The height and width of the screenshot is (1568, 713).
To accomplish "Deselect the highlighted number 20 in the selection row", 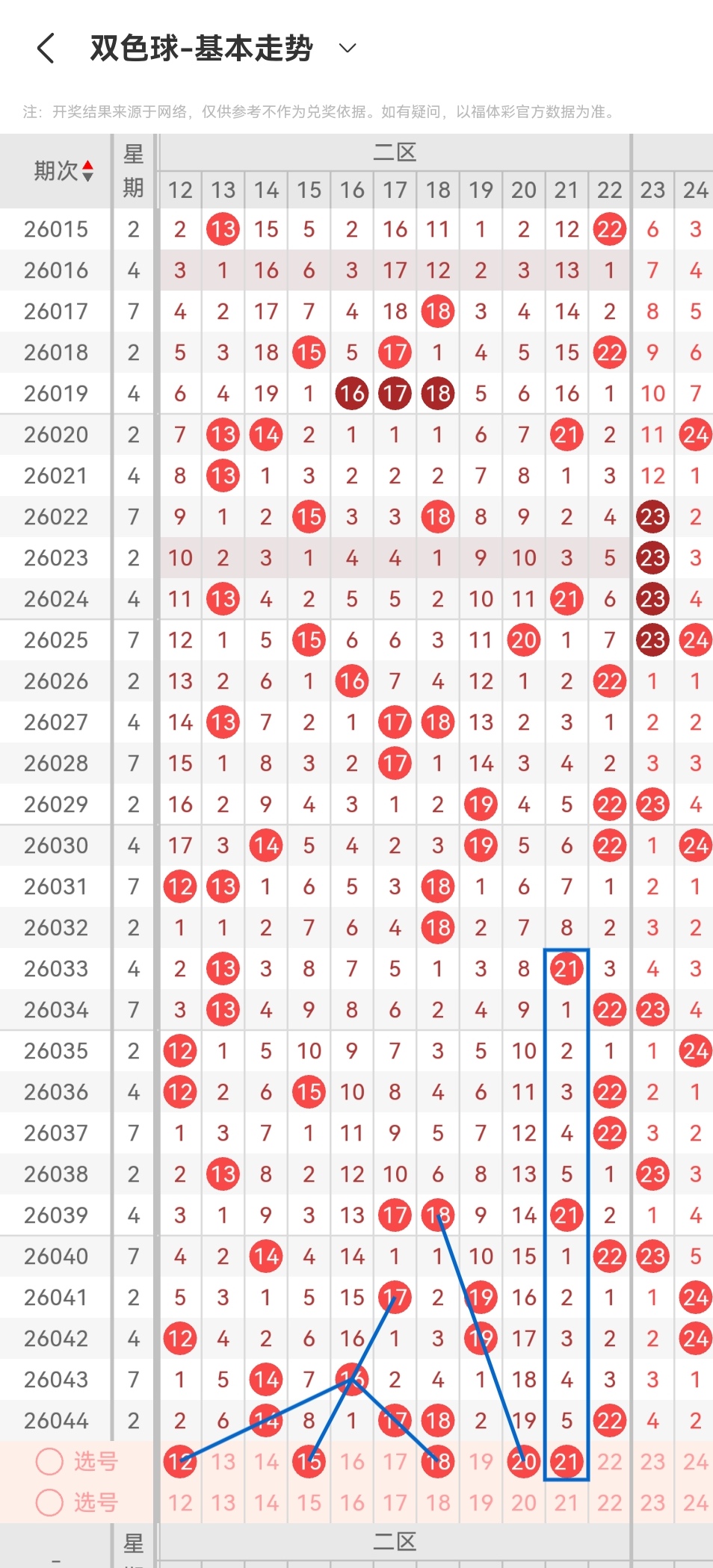I will (523, 1461).
